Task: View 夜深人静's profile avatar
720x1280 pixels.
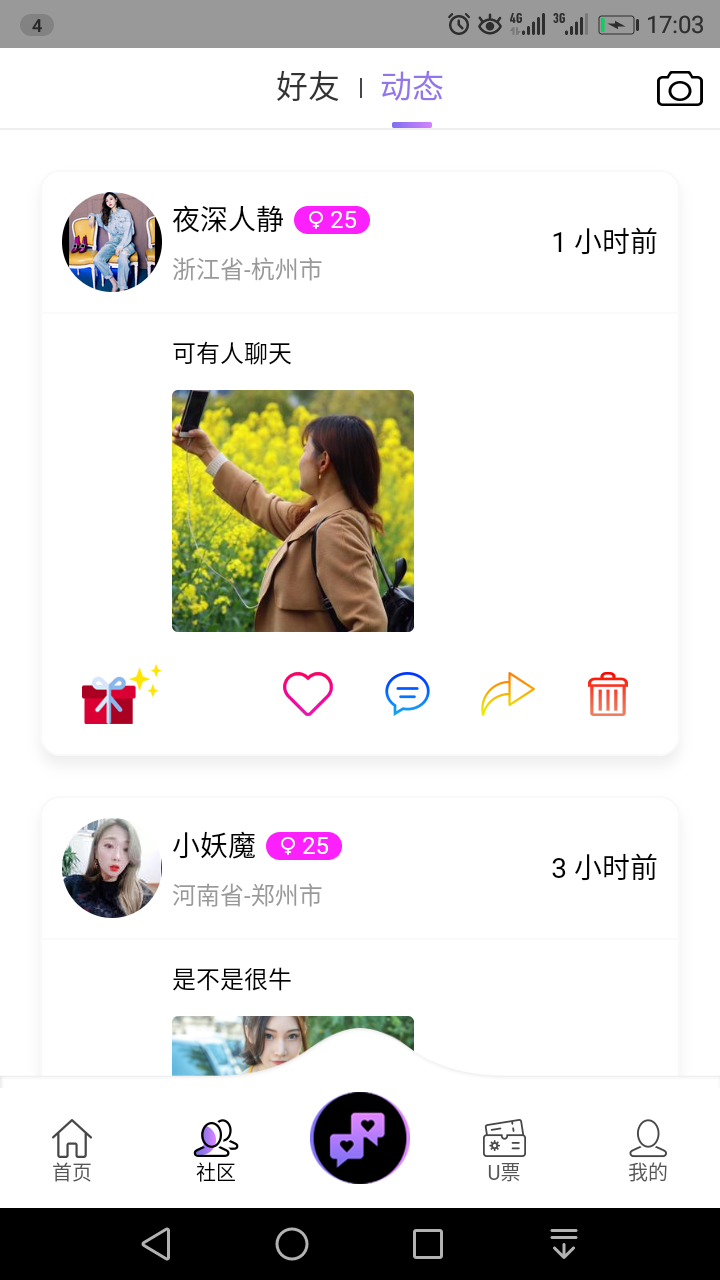Action: coord(111,242)
